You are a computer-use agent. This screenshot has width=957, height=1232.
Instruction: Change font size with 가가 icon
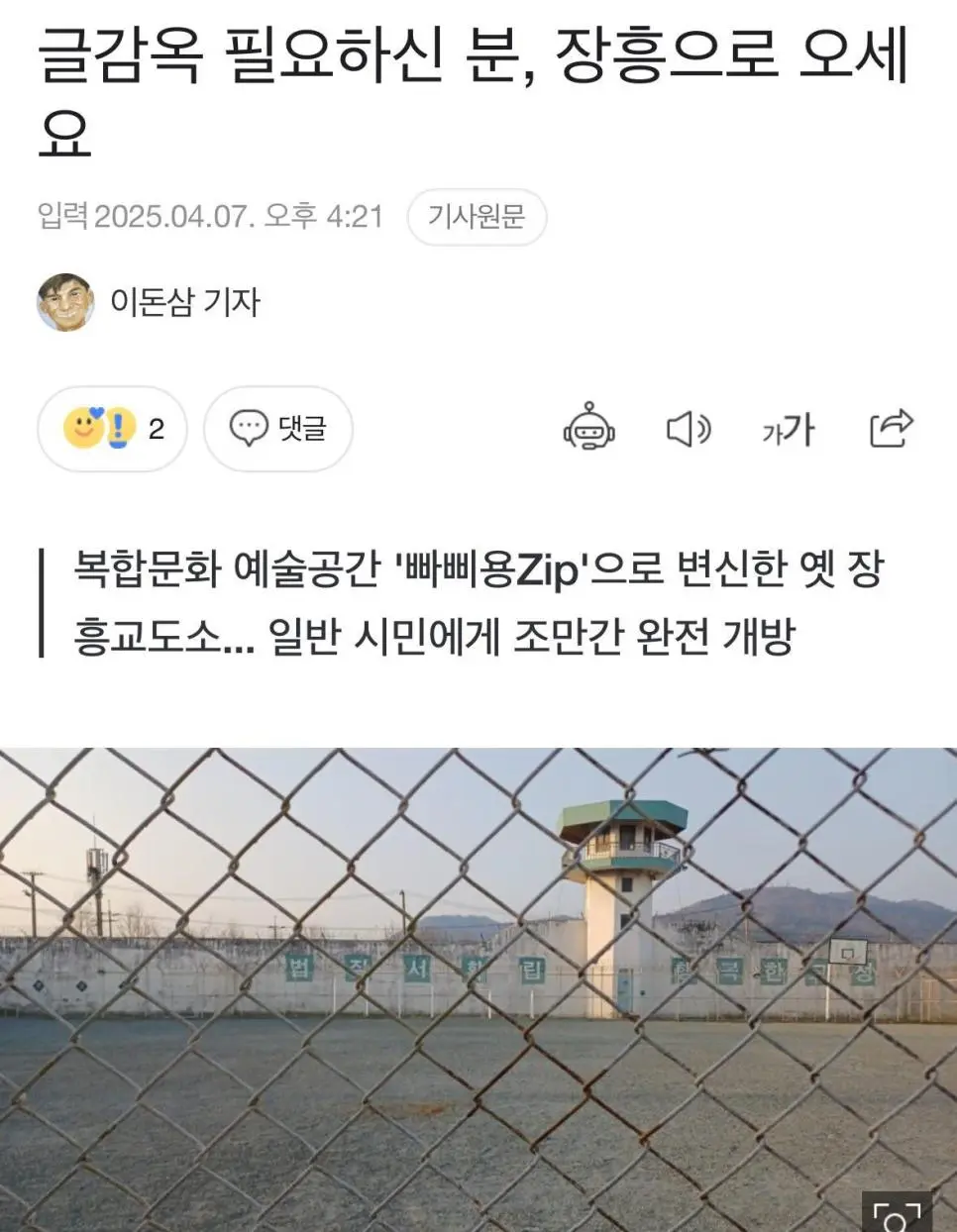pos(788,429)
